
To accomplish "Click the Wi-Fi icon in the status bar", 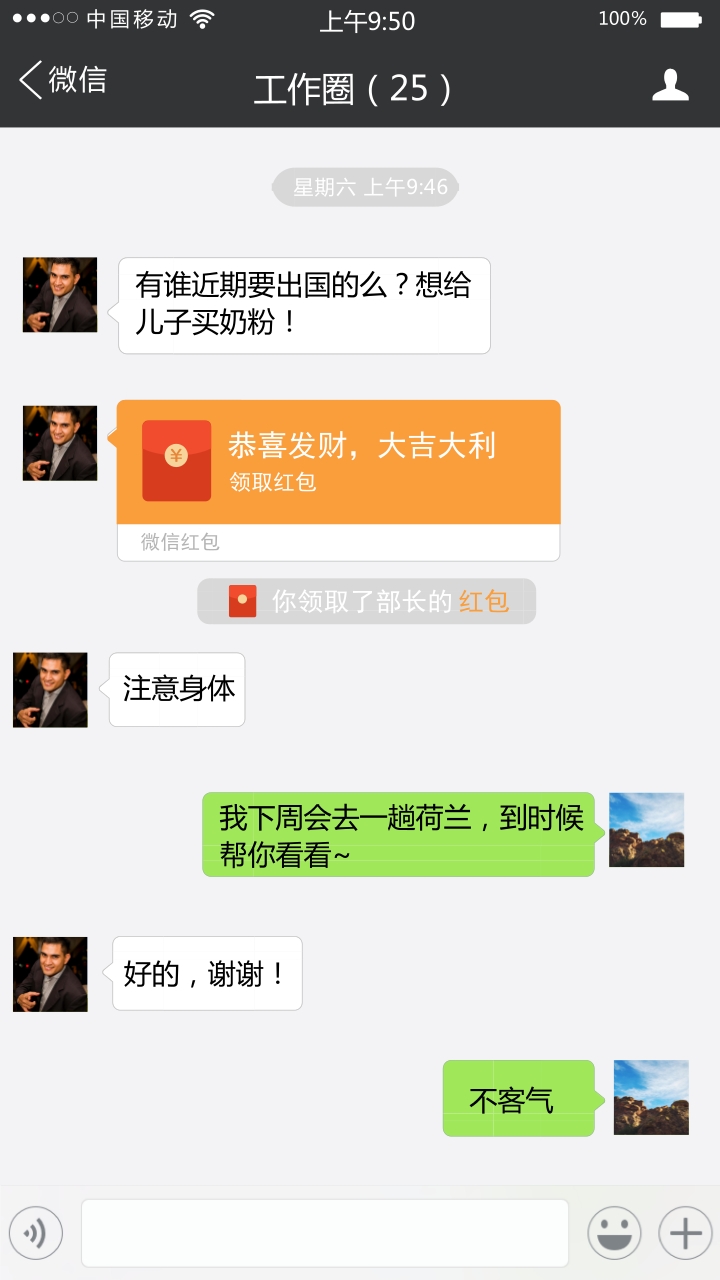I will tap(203, 17).
